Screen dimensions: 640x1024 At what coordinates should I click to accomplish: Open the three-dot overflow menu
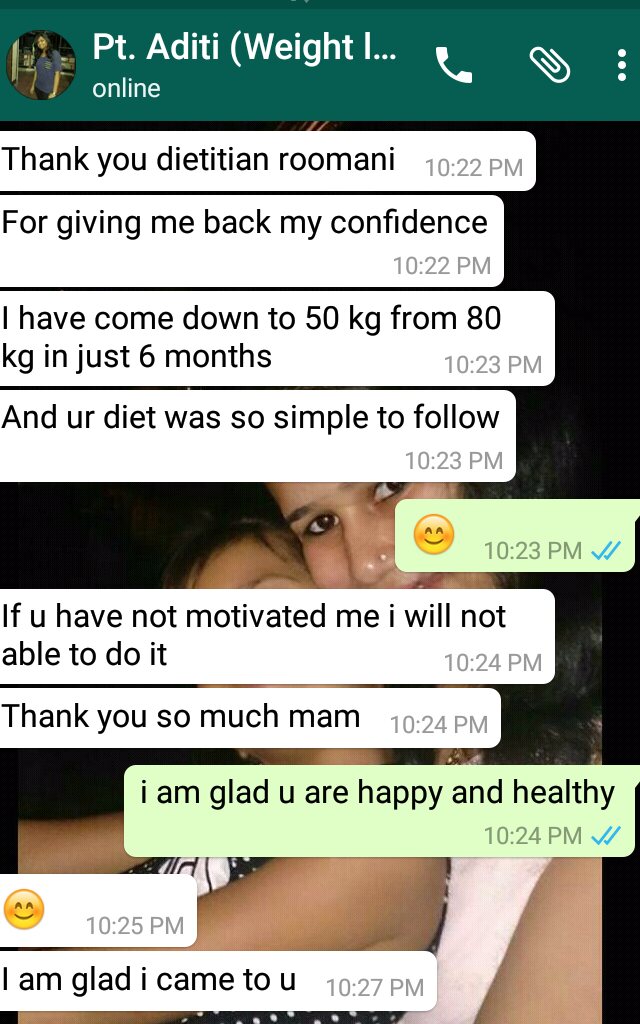621,65
